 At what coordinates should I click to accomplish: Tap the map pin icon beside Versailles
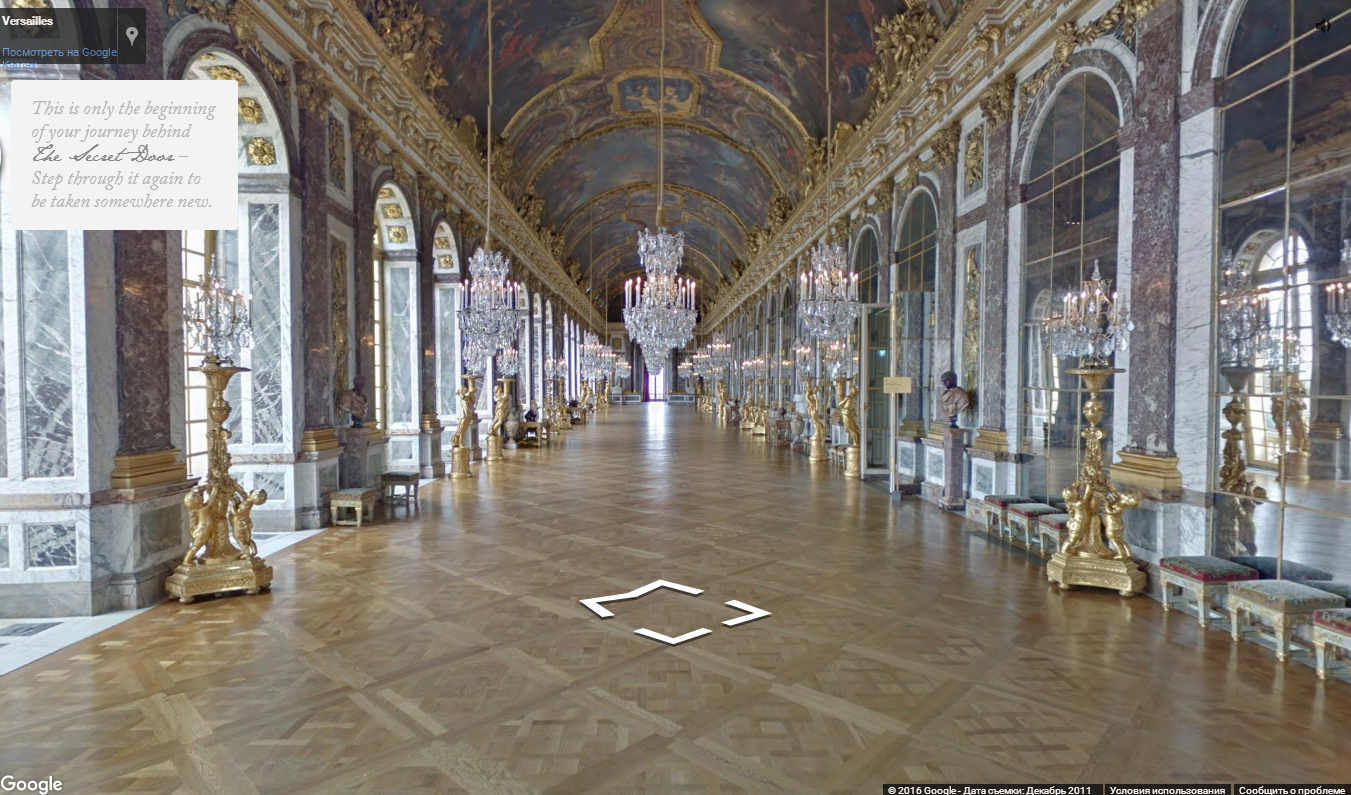(132, 36)
